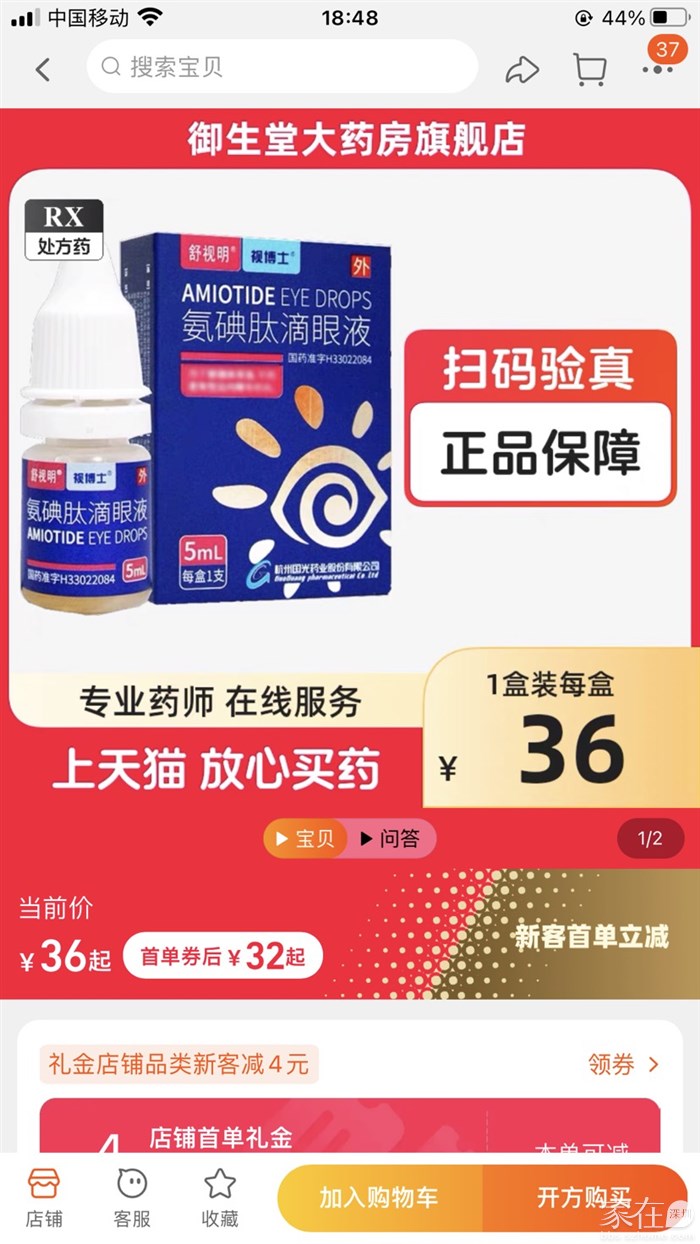Add this item to favorites 收藏
The height and width of the screenshot is (1244, 700).
tap(220, 1197)
